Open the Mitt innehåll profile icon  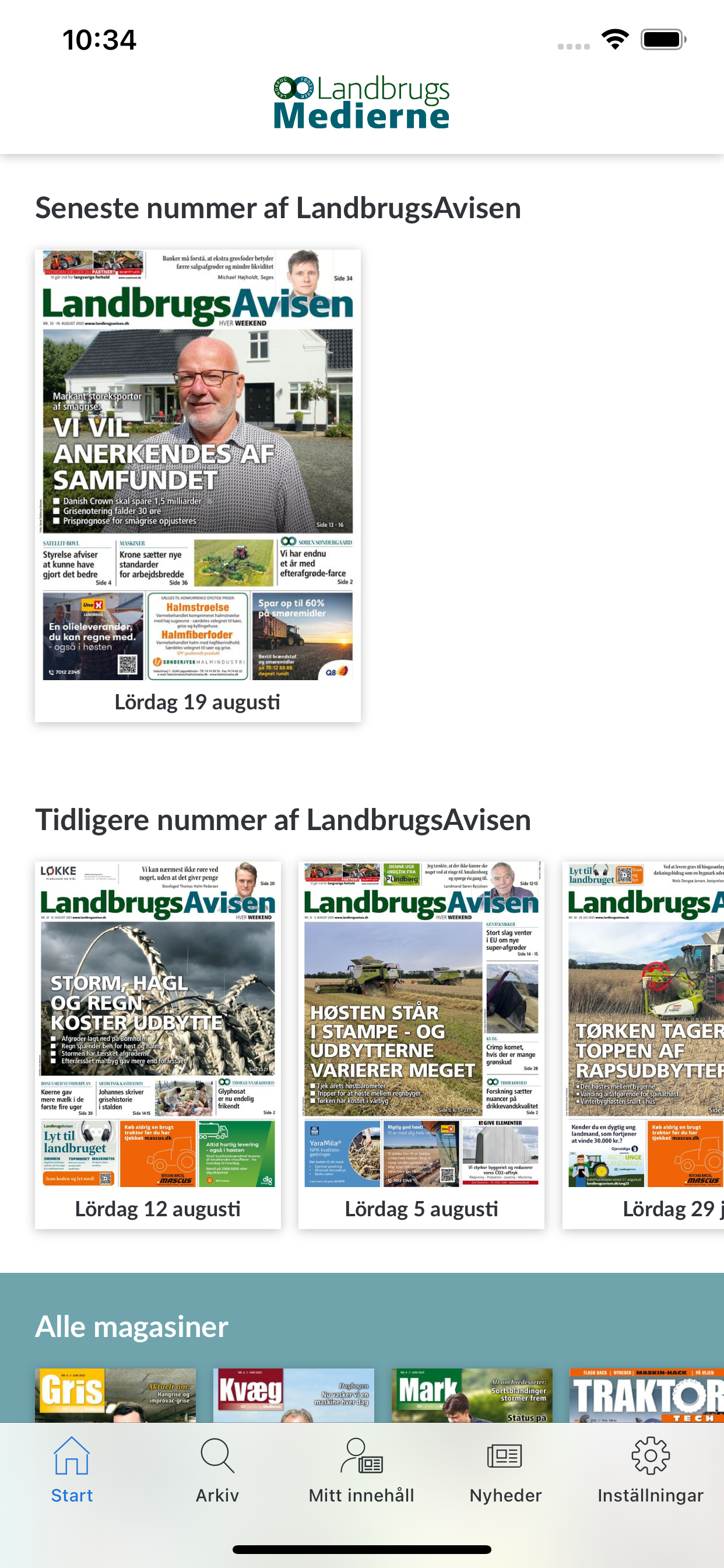(362, 1460)
